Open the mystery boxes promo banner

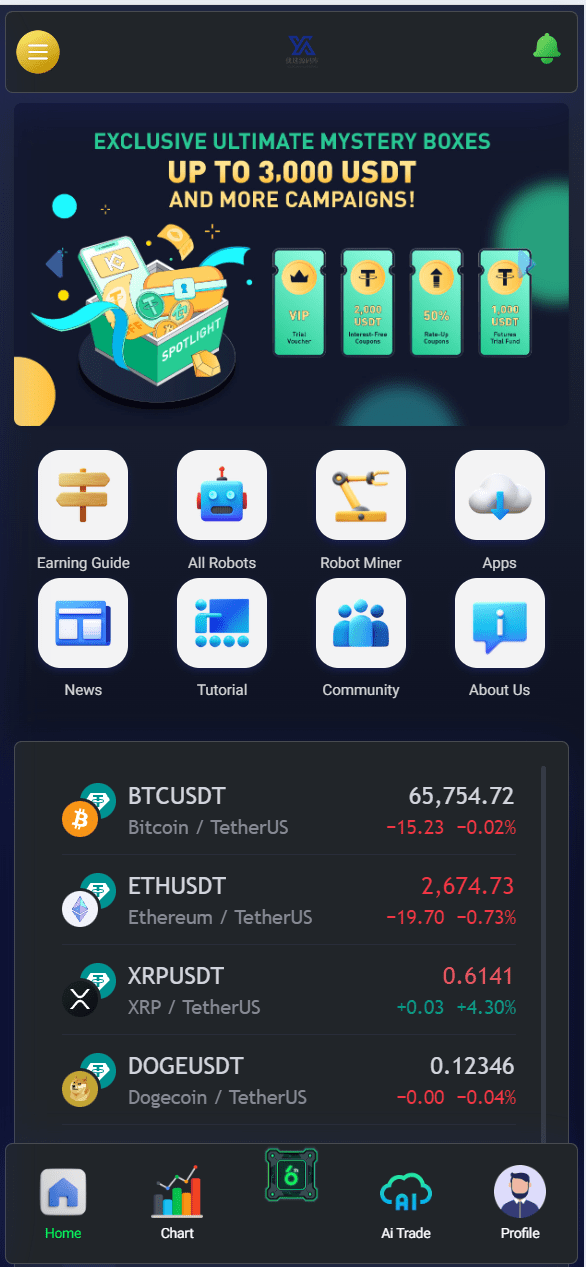292,265
